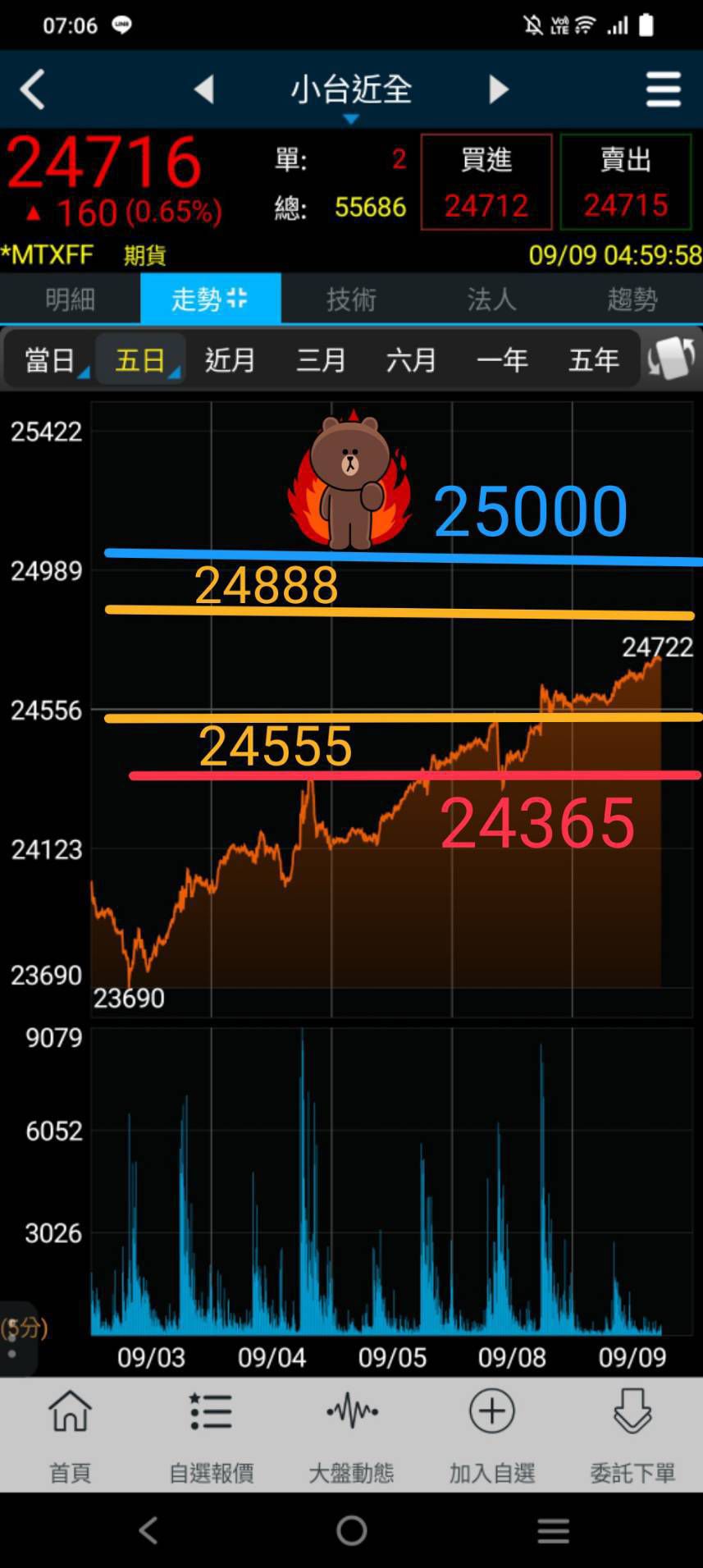Switch to the next instrument arrow
Screen dimensions: 703x1568
(498, 89)
